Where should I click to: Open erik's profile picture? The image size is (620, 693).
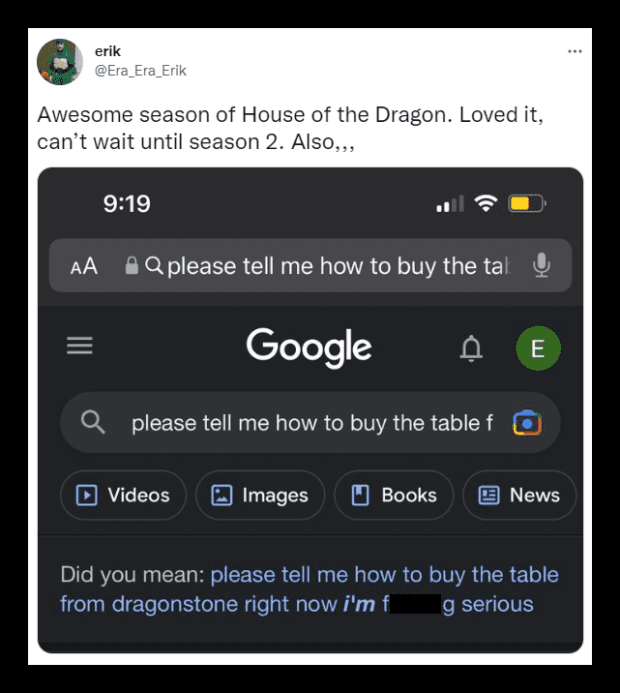[60, 63]
